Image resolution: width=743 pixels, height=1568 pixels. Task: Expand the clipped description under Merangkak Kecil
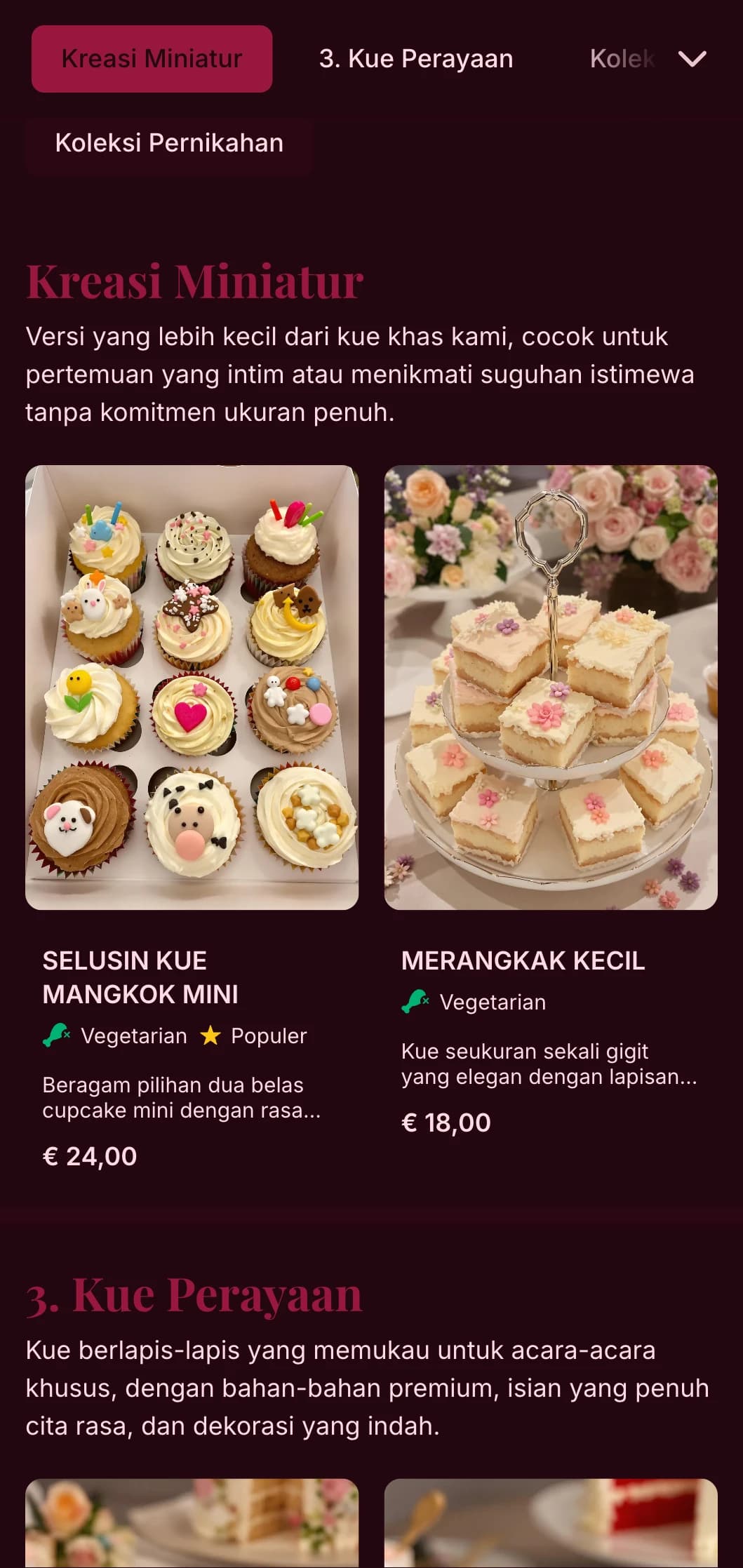549,1064
